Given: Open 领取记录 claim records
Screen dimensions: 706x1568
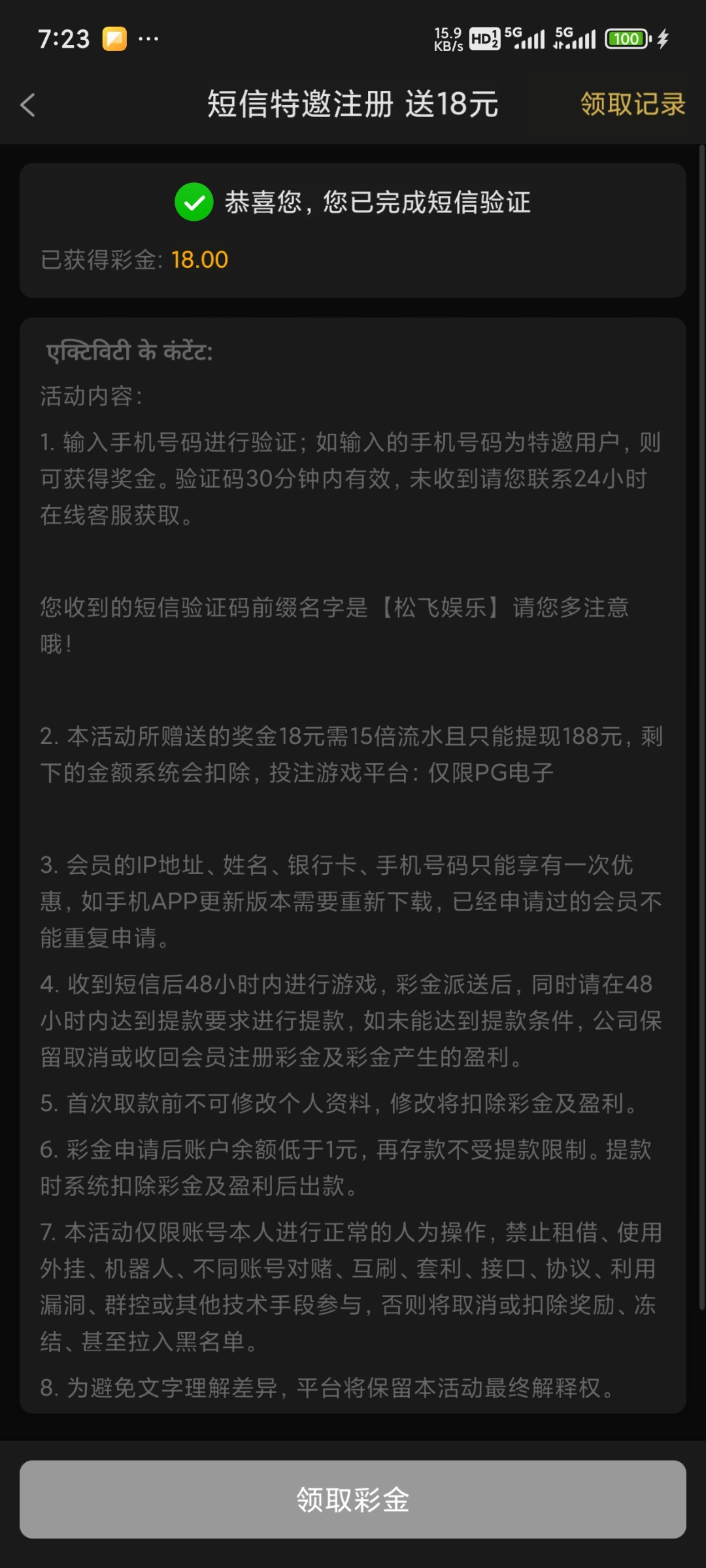Looking at the screenshot, I should pyautogui.click(x=632, y=105).
